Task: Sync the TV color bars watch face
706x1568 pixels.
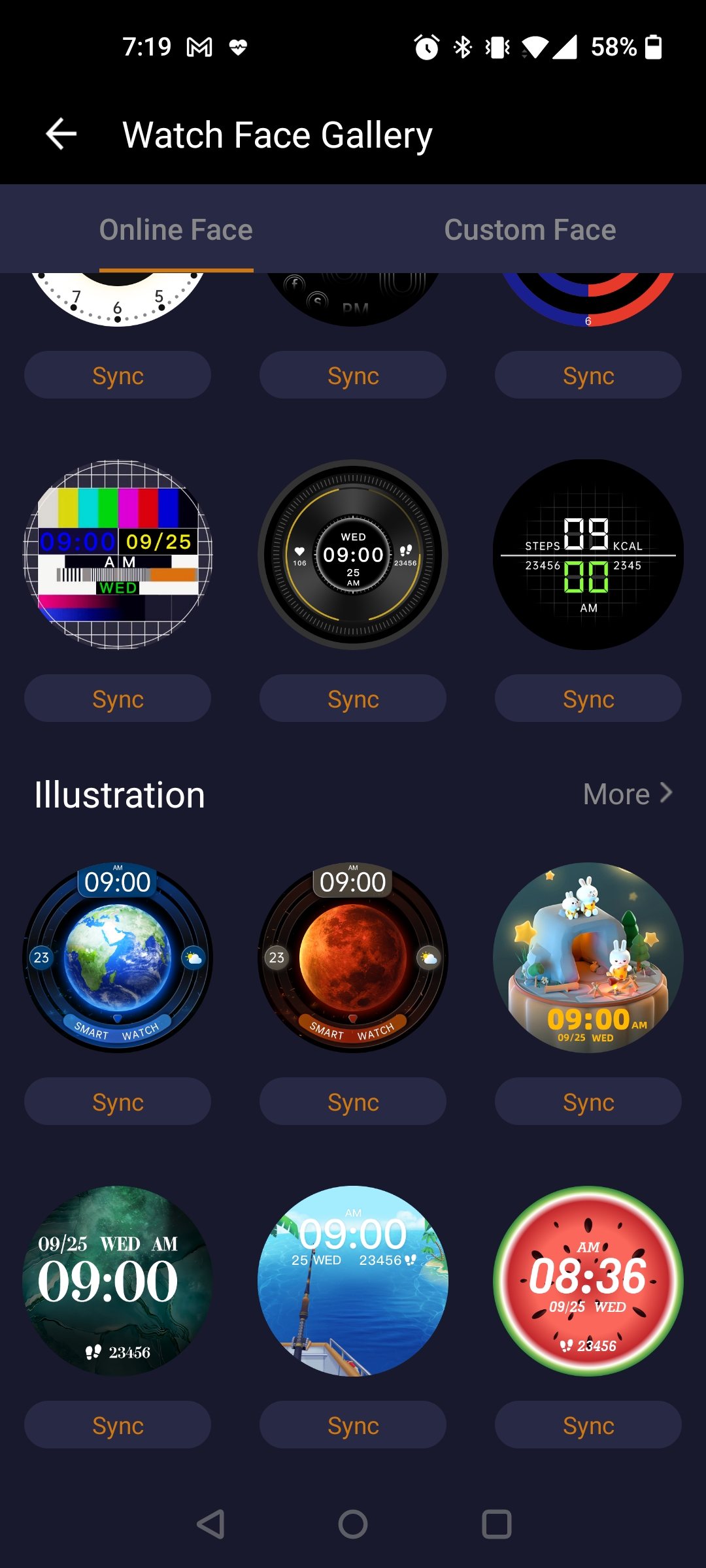Action: (118, 698)
